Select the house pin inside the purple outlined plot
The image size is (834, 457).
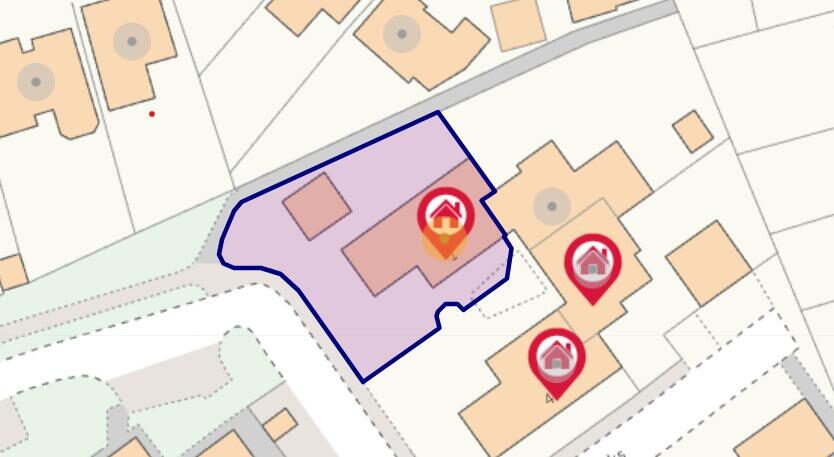(446, 212)
